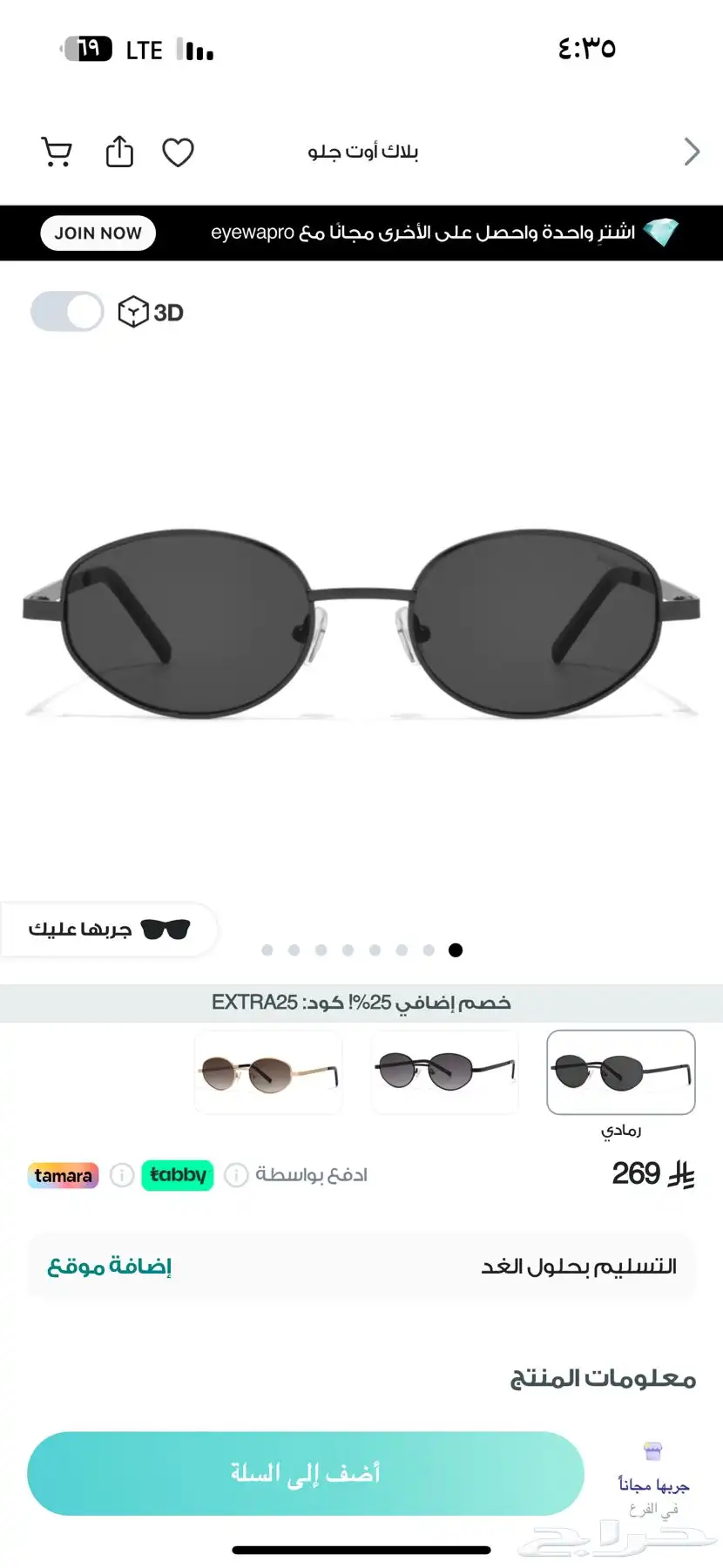Add the sunglasses to cart (أضف إلى السلة)

pos(306,1473)
